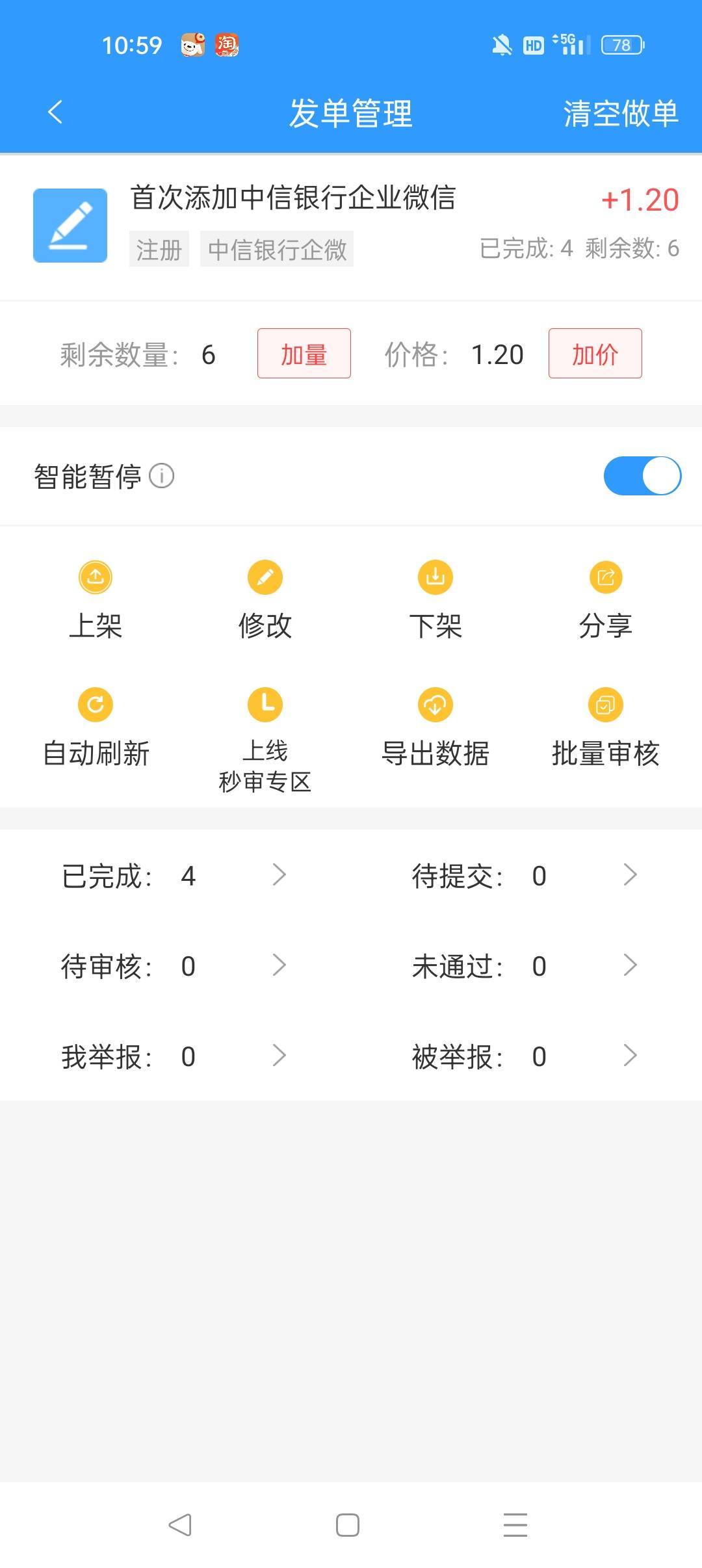Go back using the header arrow
702x1568 pixels.
click(55, 112)
